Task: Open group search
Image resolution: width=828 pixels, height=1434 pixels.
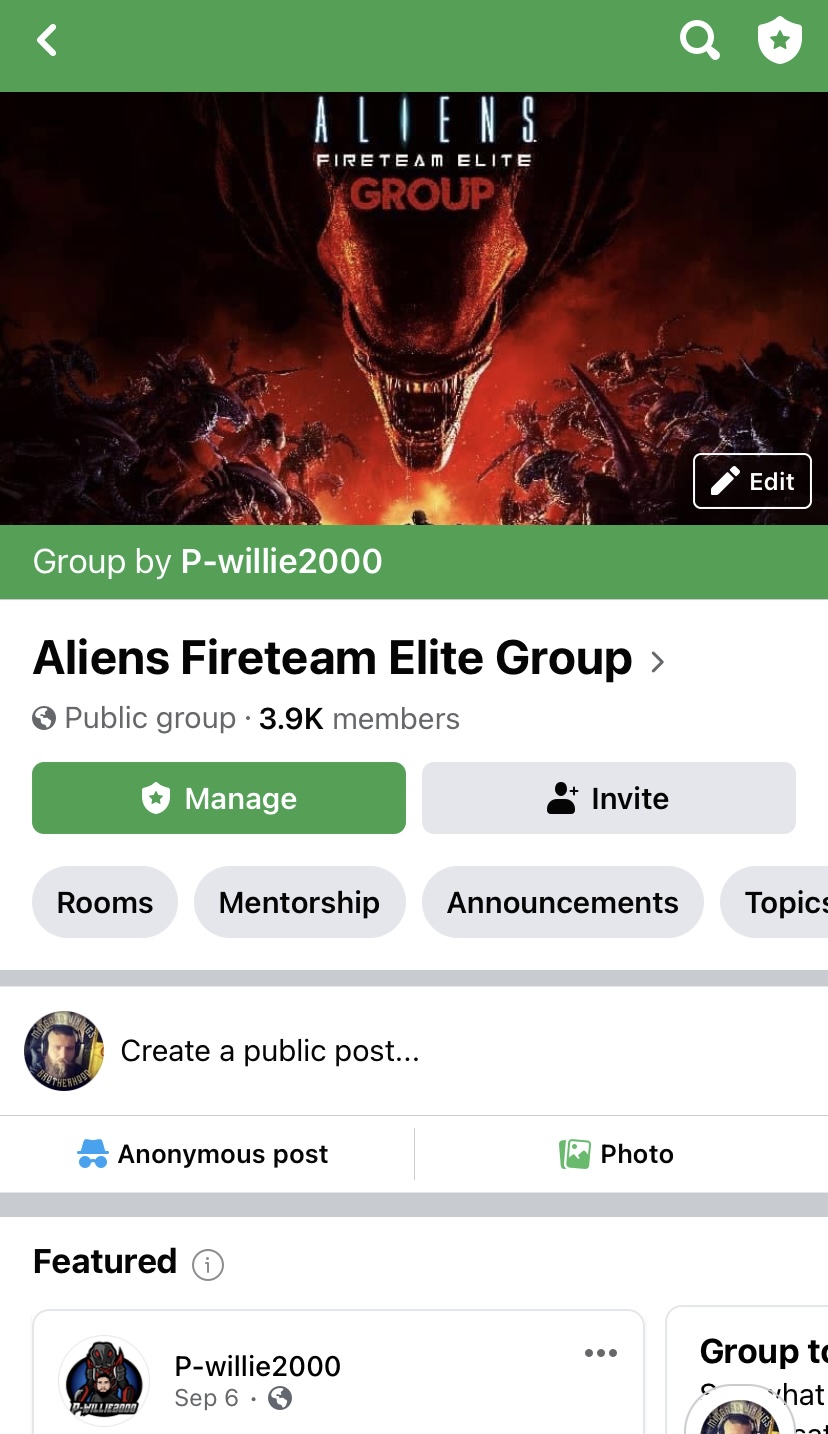Action: tap(699, 41)
